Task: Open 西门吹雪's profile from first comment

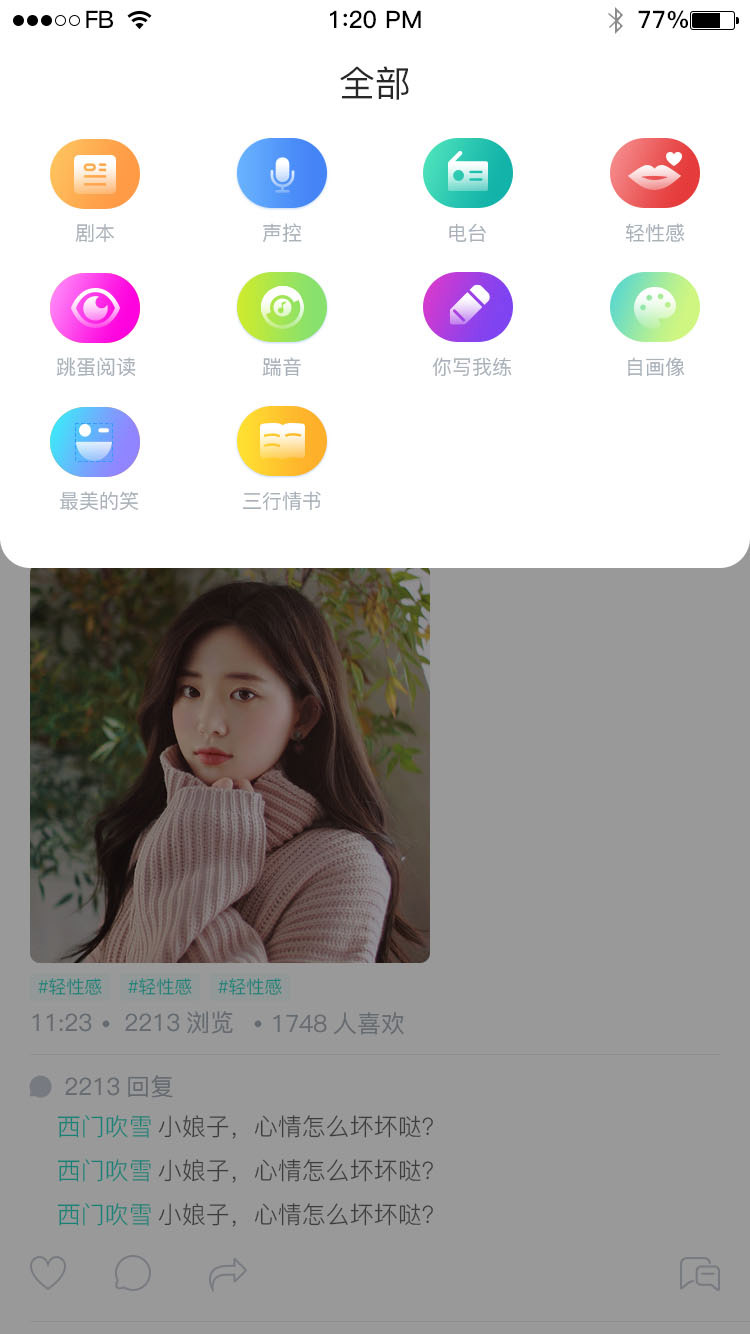Action: tap(104, 1127)
